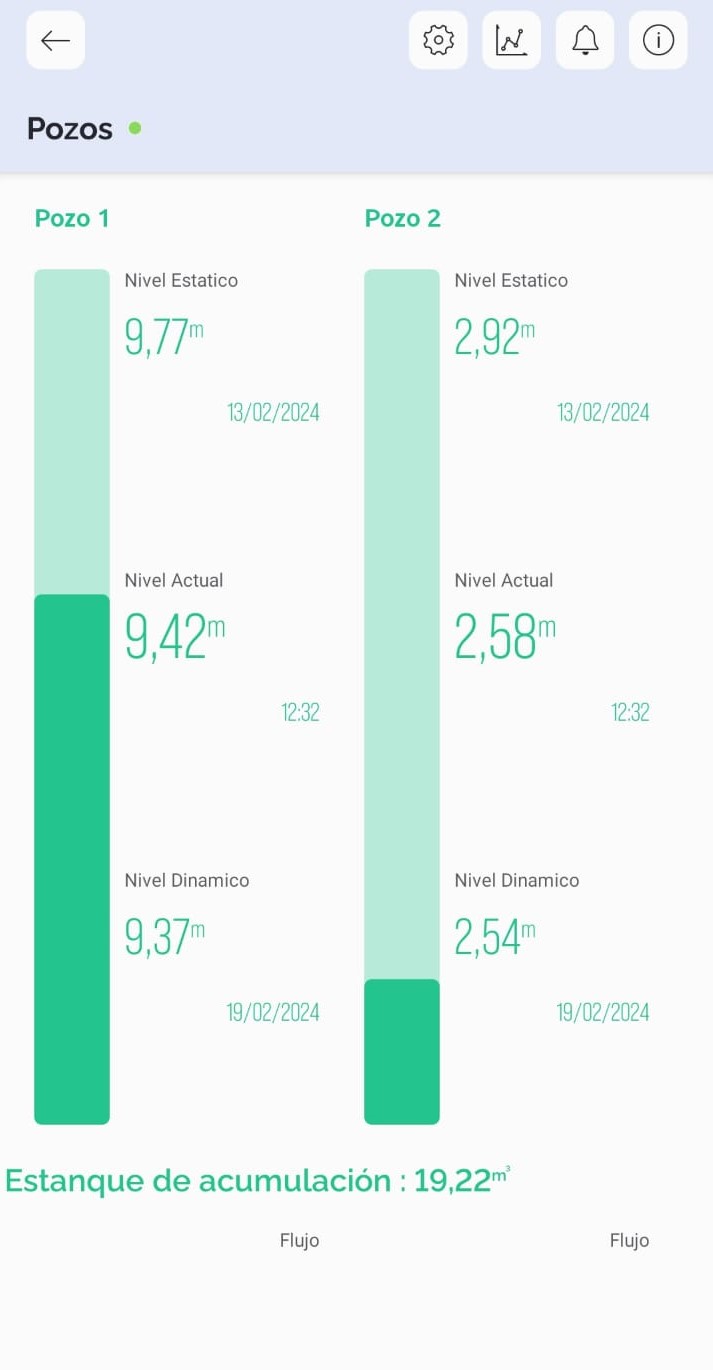The height and width of the screenshot is (1370, 713).
Task: Open the settings gear
Action: [438, 40]
